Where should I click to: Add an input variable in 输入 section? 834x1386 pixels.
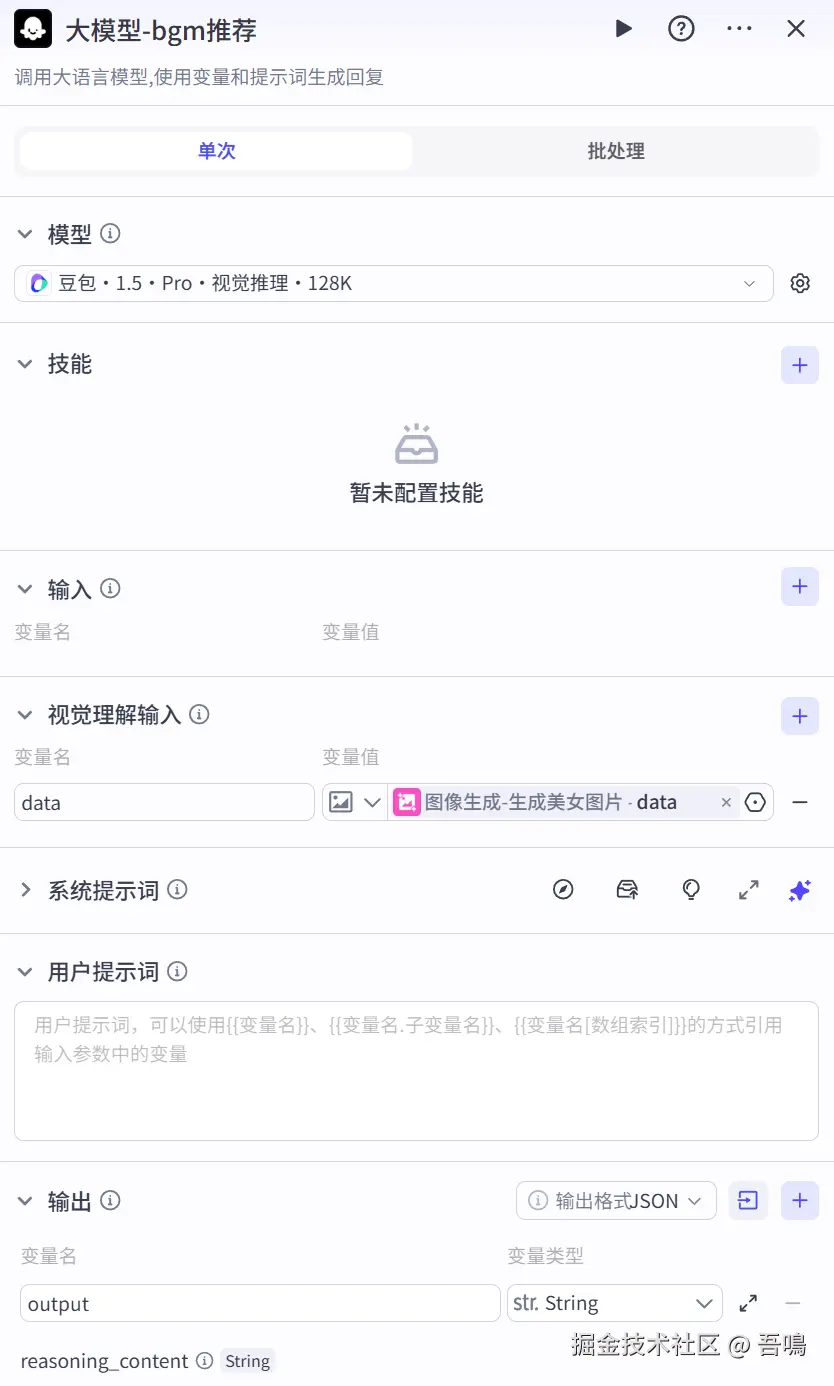800,587
